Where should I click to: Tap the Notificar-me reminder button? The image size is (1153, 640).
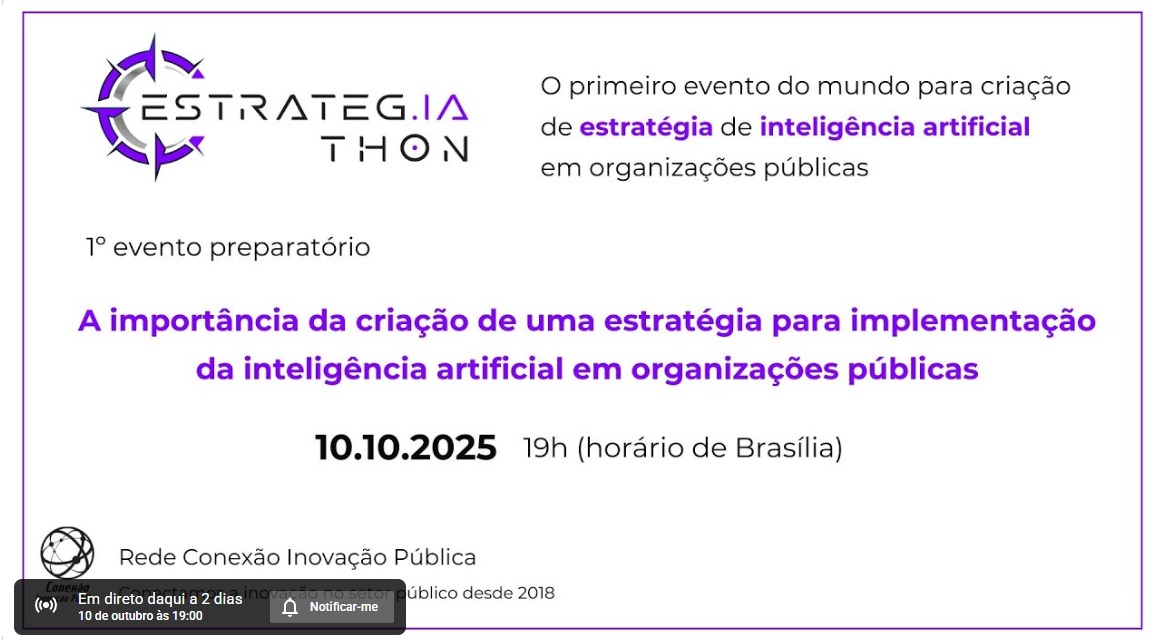point(331,607)
